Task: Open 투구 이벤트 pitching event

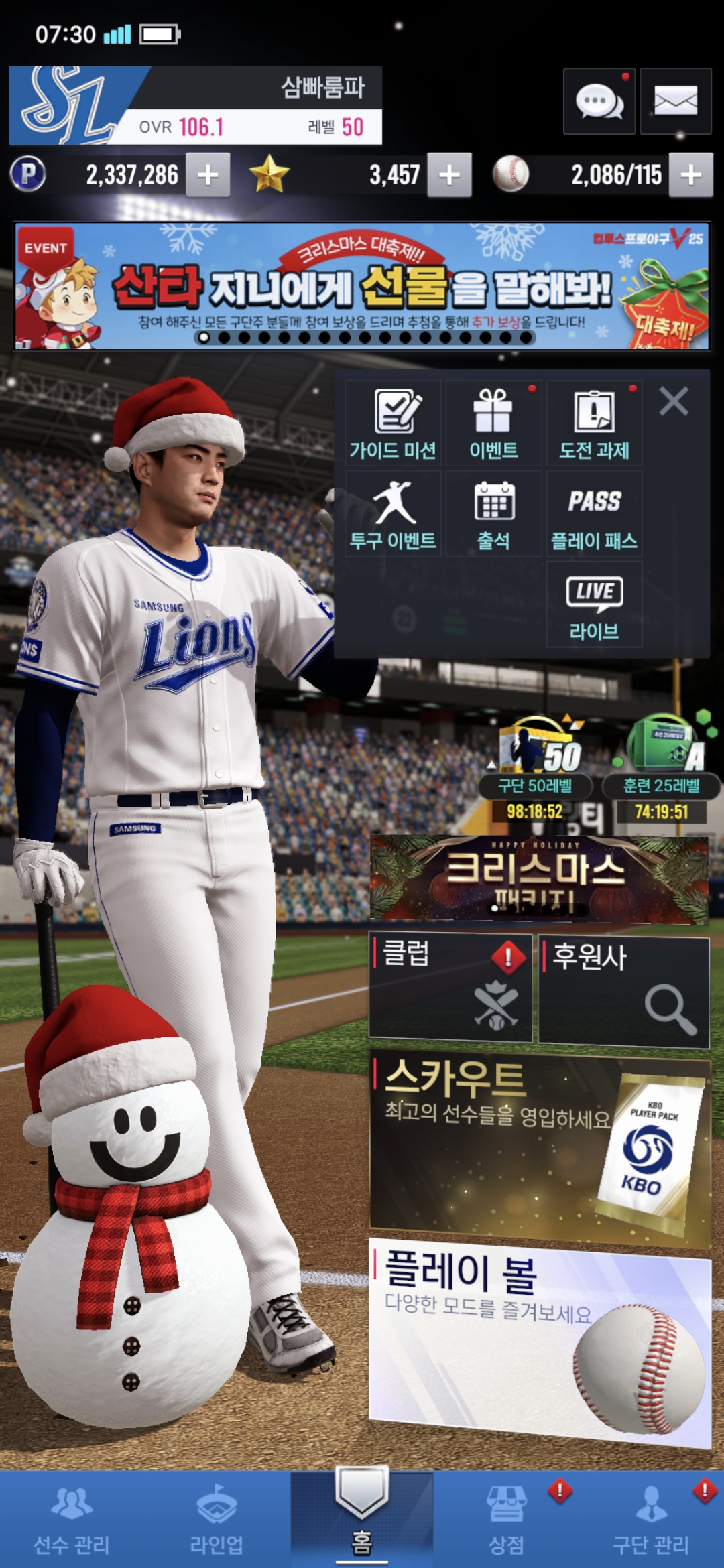Action: pyautogui.click(x=393, y=514)
